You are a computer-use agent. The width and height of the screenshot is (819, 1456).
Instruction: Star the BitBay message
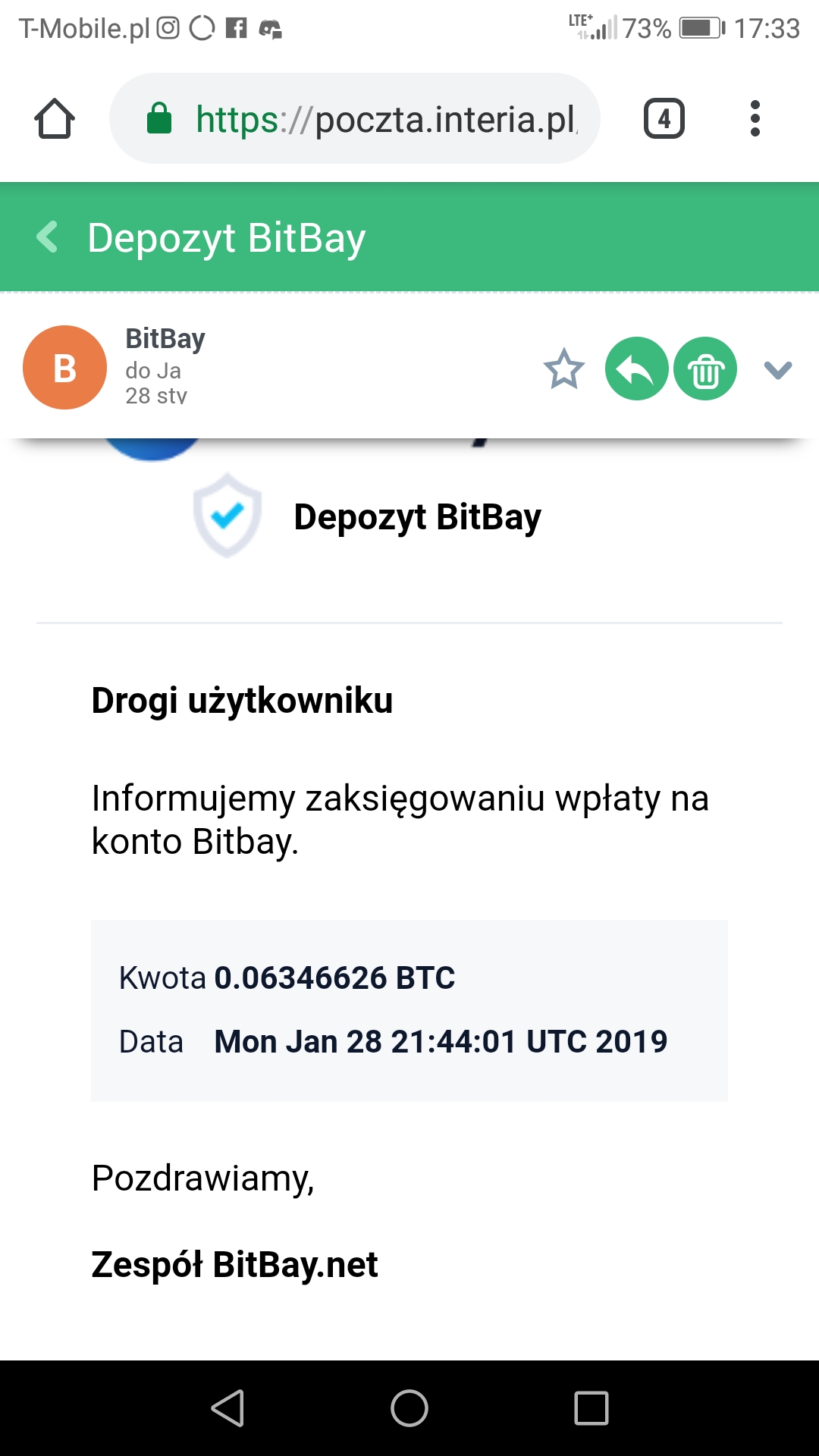(564, 369)
